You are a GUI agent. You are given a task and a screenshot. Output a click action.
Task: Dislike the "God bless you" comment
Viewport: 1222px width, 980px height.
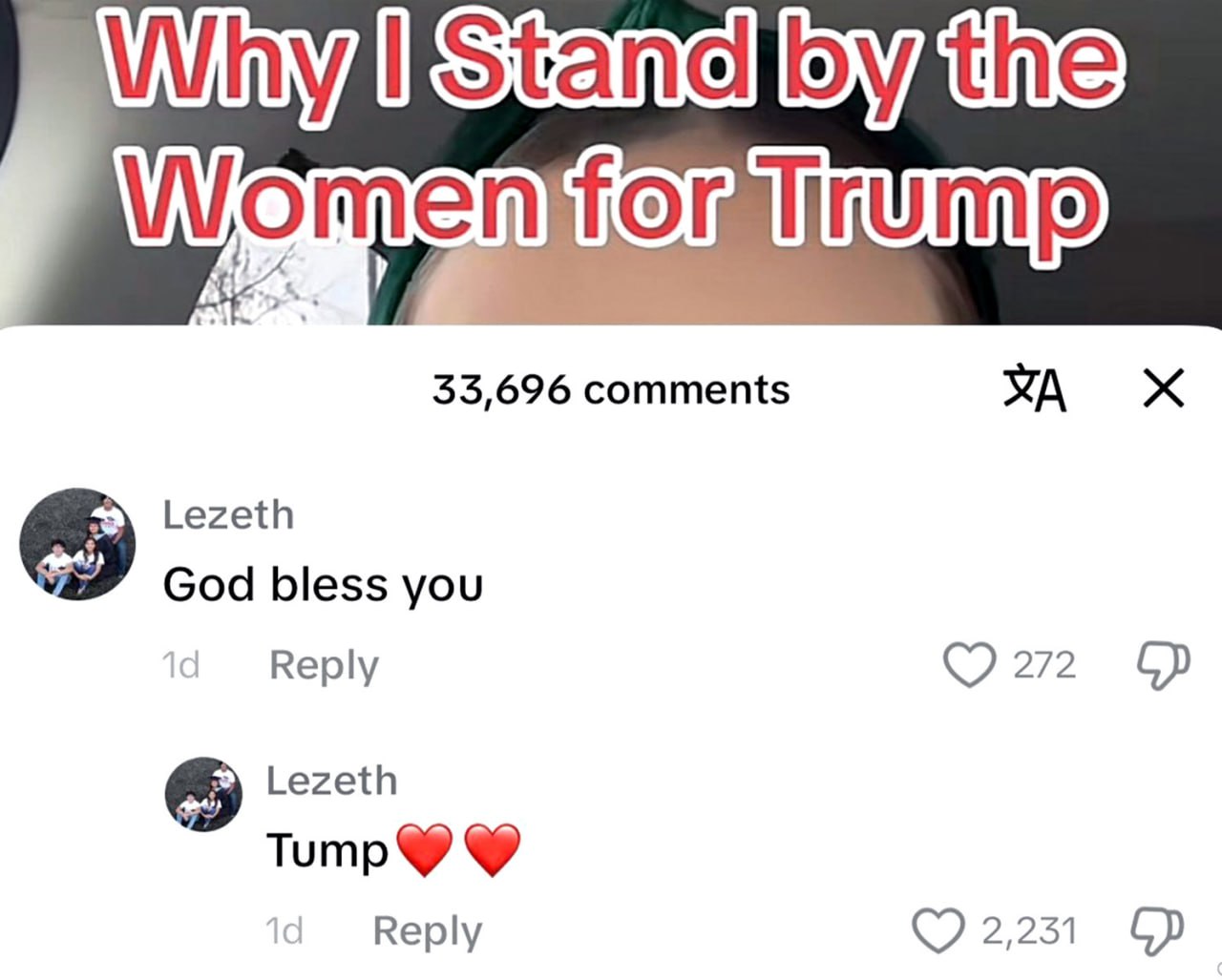[1164, 665]
